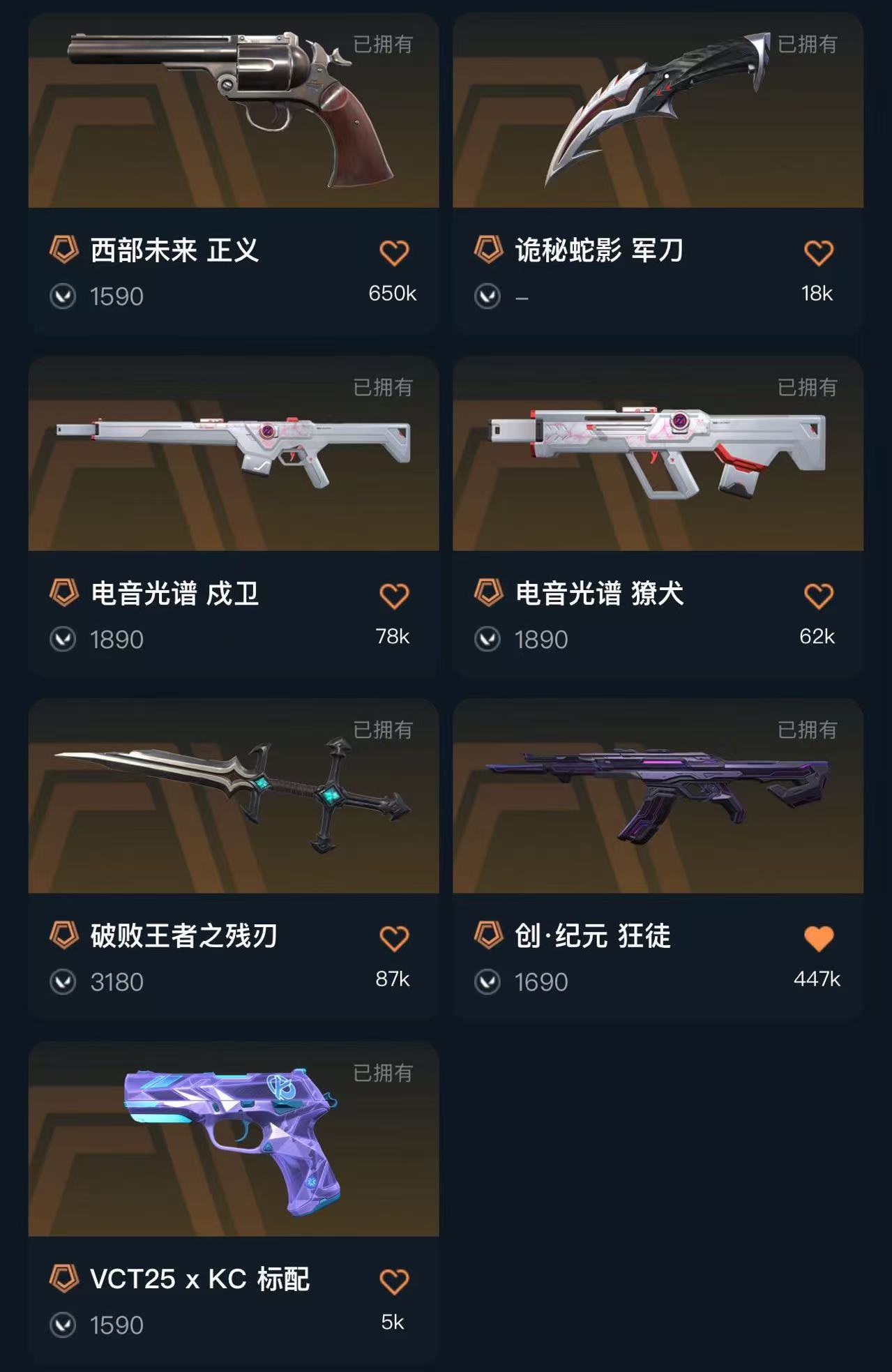View the 创·纪元 狂徒 rifle card

tap(657, 797)
